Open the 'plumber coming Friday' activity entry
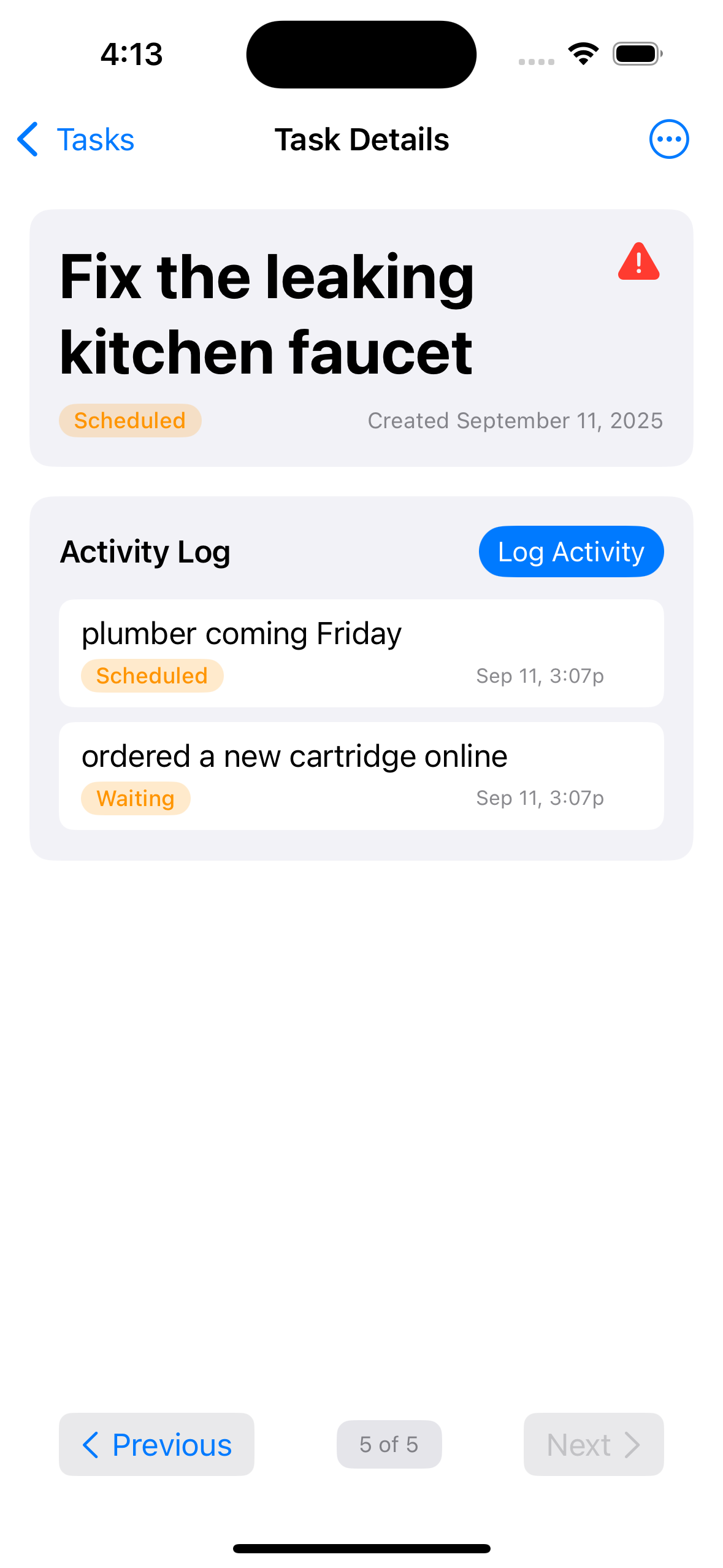 (x=361, y=653)
